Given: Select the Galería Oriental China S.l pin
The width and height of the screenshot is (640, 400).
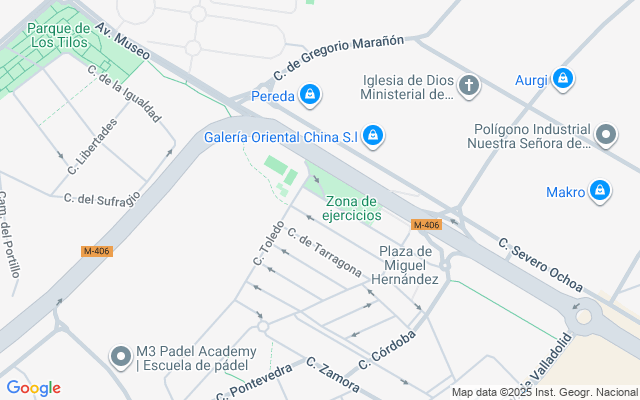Looking at the screenshot, I should [373, 135].
